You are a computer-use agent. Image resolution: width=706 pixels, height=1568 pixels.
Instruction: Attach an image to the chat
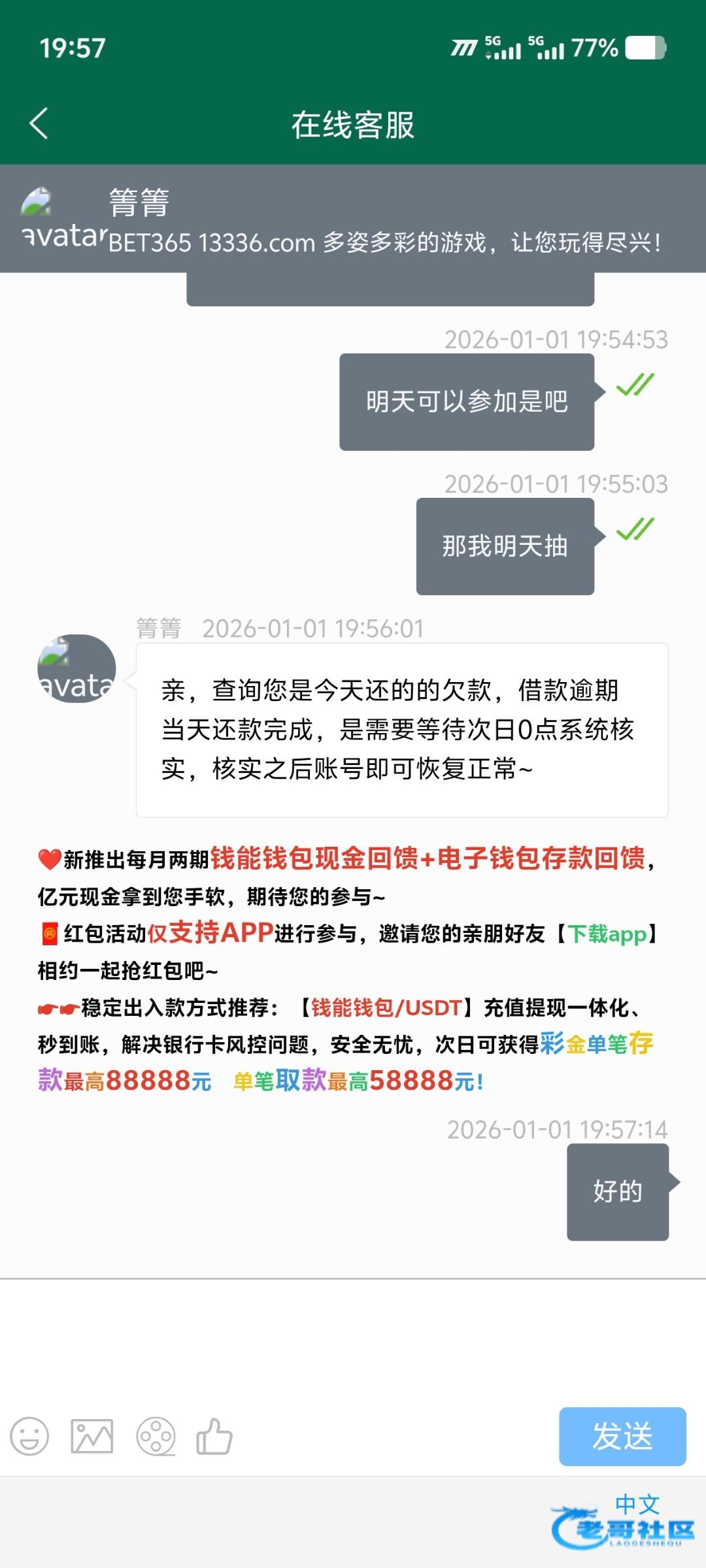click(92, 1436)
